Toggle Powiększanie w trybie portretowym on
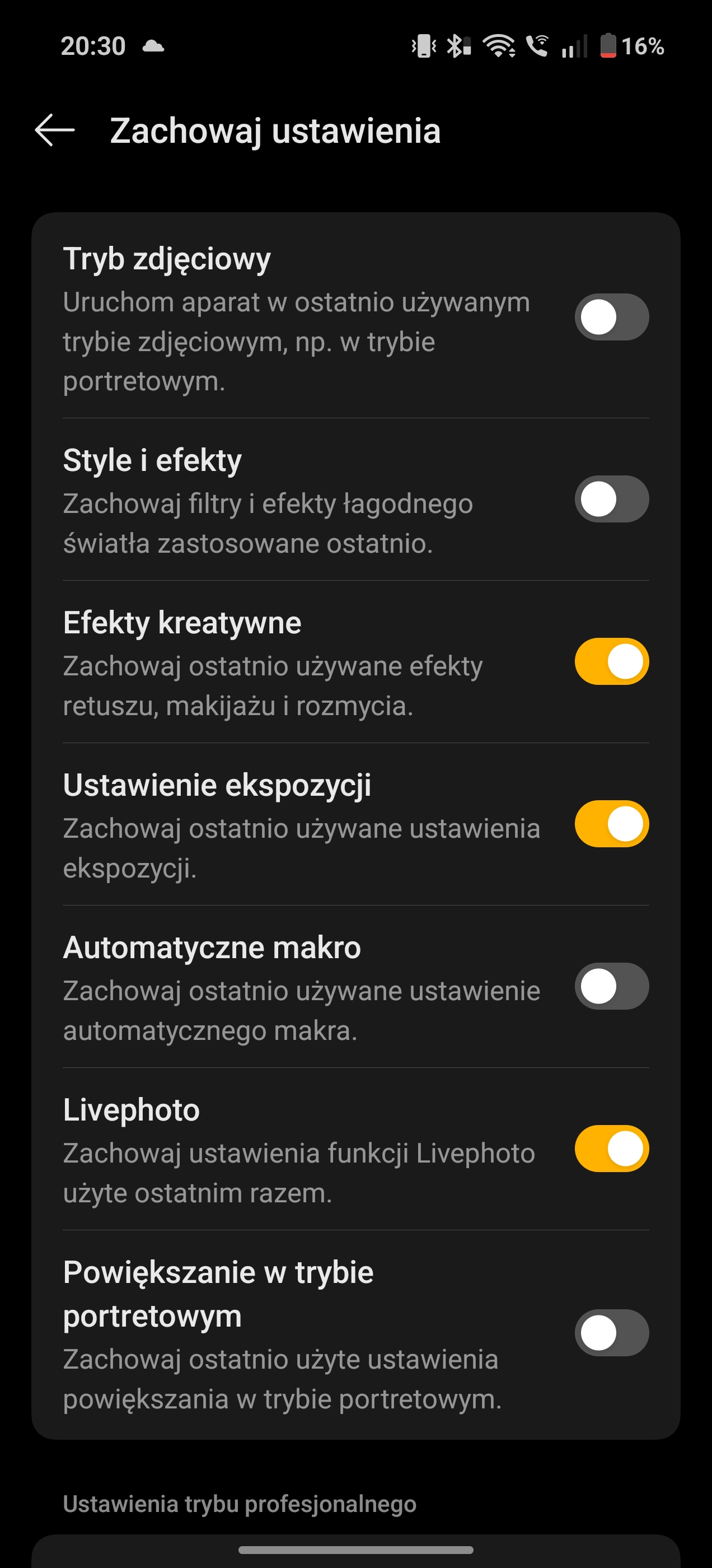This screenshot has width=712, height=1568. [612, 1333]
